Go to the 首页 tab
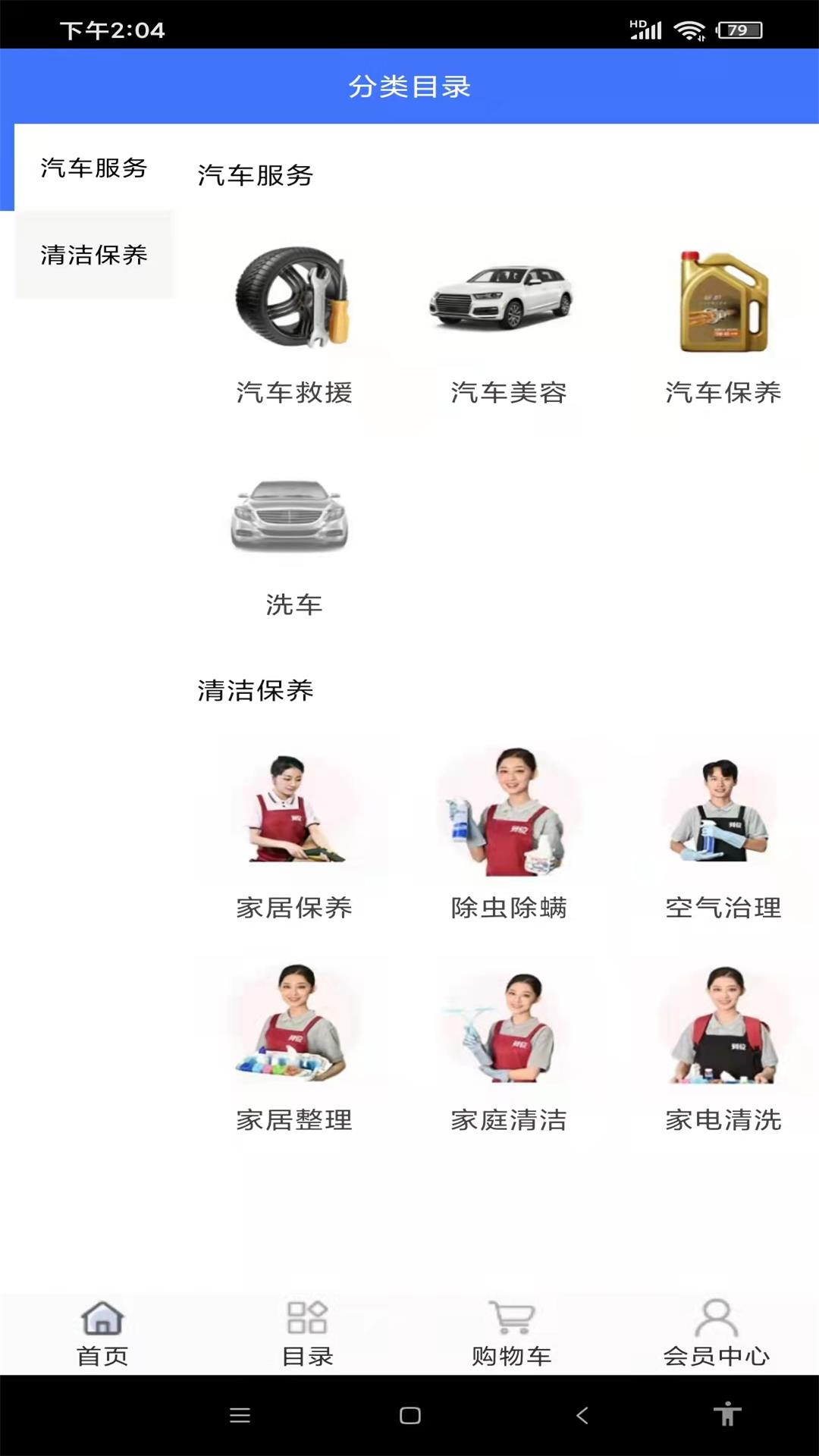The image size is (819, 1456). point(102,1333)
